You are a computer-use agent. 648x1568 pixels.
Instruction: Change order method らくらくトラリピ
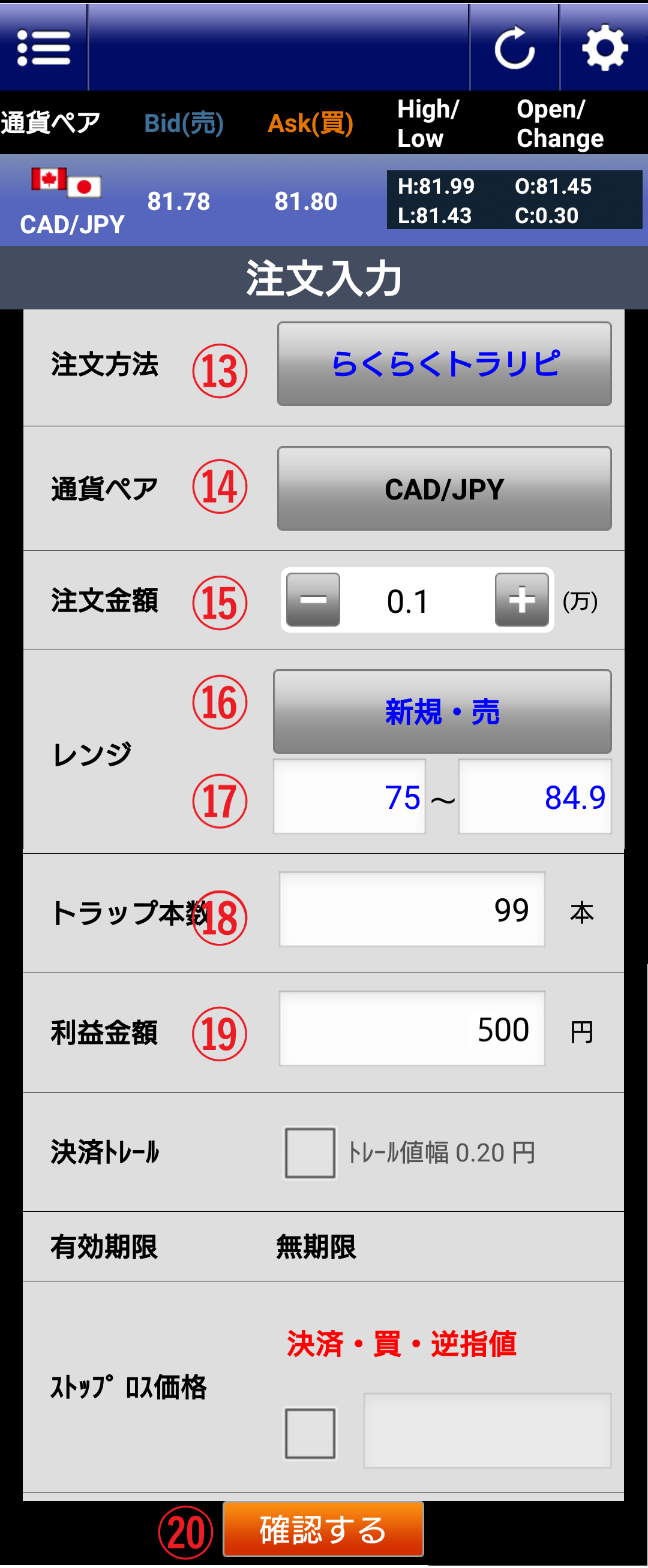444,364
